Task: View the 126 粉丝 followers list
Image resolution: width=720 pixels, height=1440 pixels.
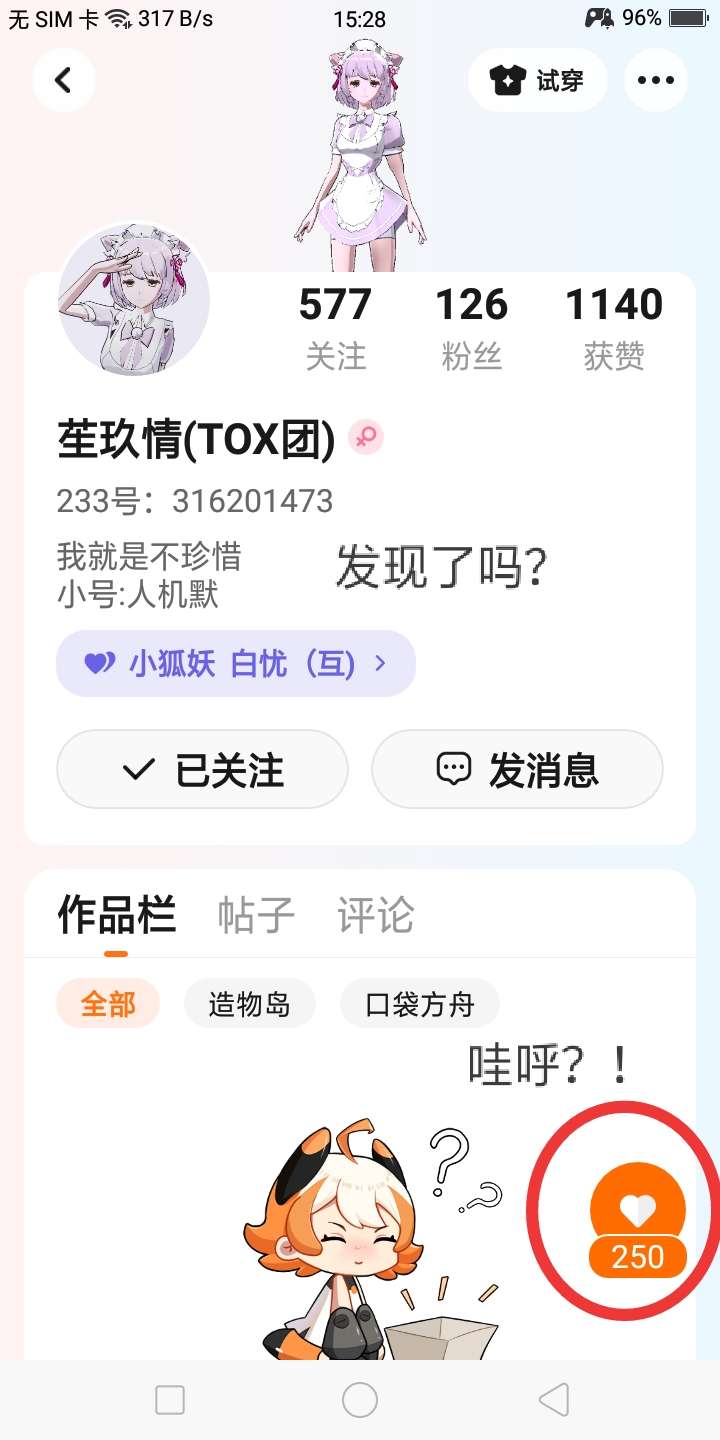Action: pyautogui.click(x=471, y=327)
